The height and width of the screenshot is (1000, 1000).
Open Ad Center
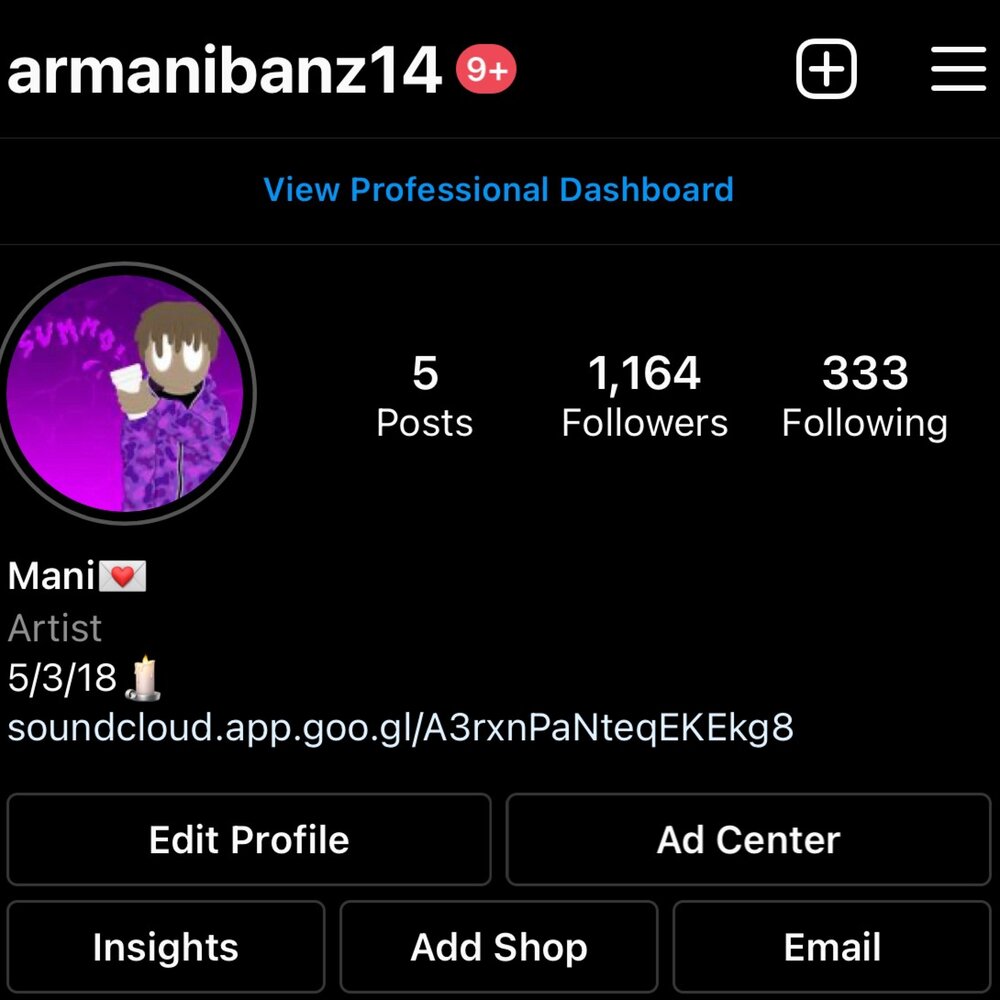pyautogui.click(x=748, y=840)
